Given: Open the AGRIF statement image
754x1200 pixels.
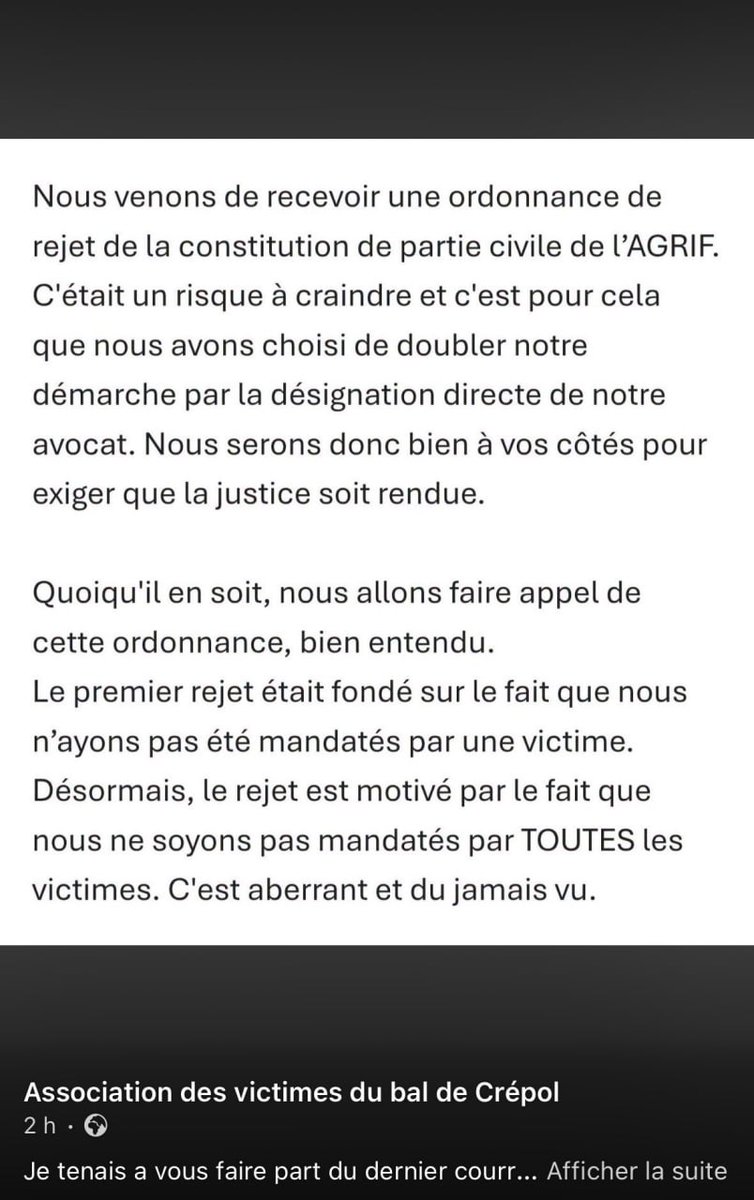Looking at the screenshot, I should (x=377, y=540).
